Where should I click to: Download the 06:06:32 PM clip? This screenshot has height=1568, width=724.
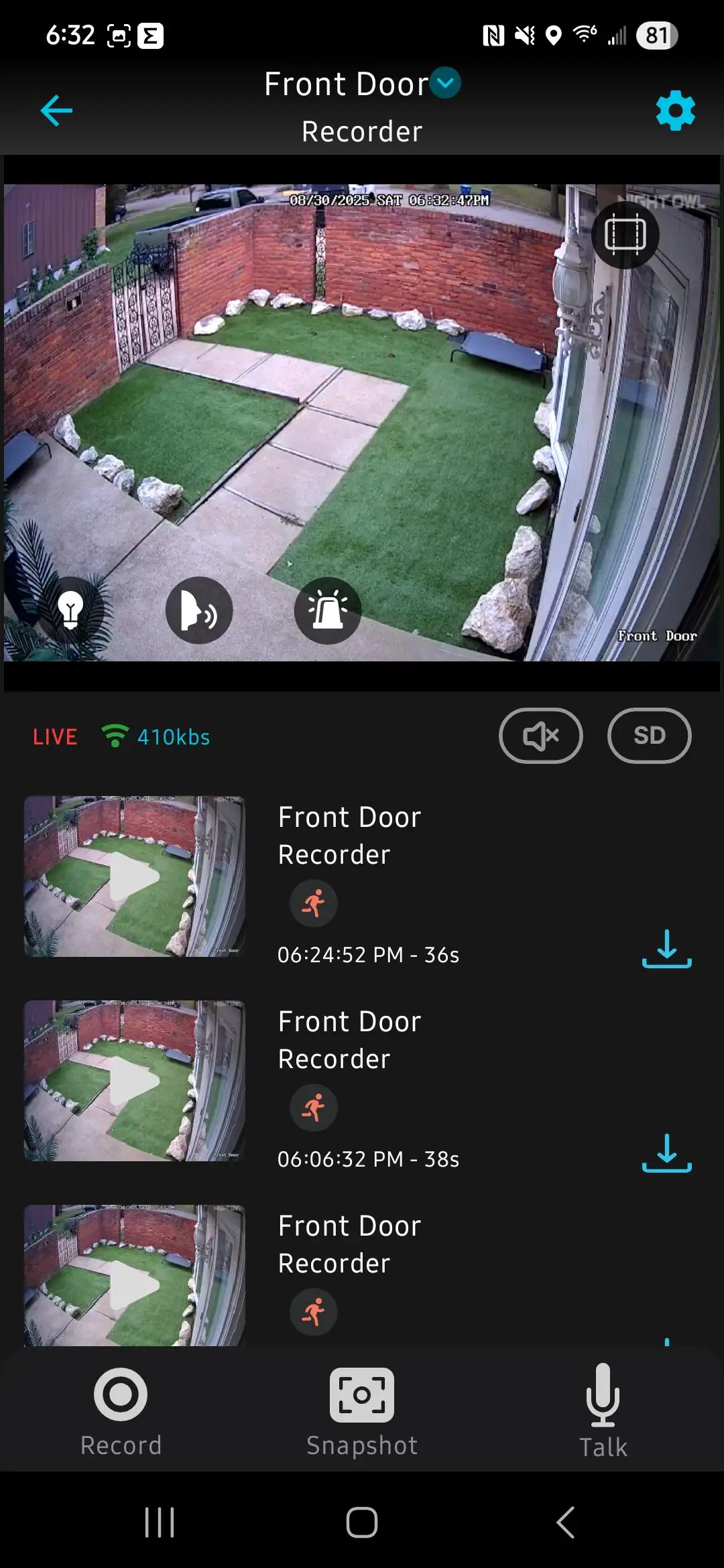(x=666, y=1153)
